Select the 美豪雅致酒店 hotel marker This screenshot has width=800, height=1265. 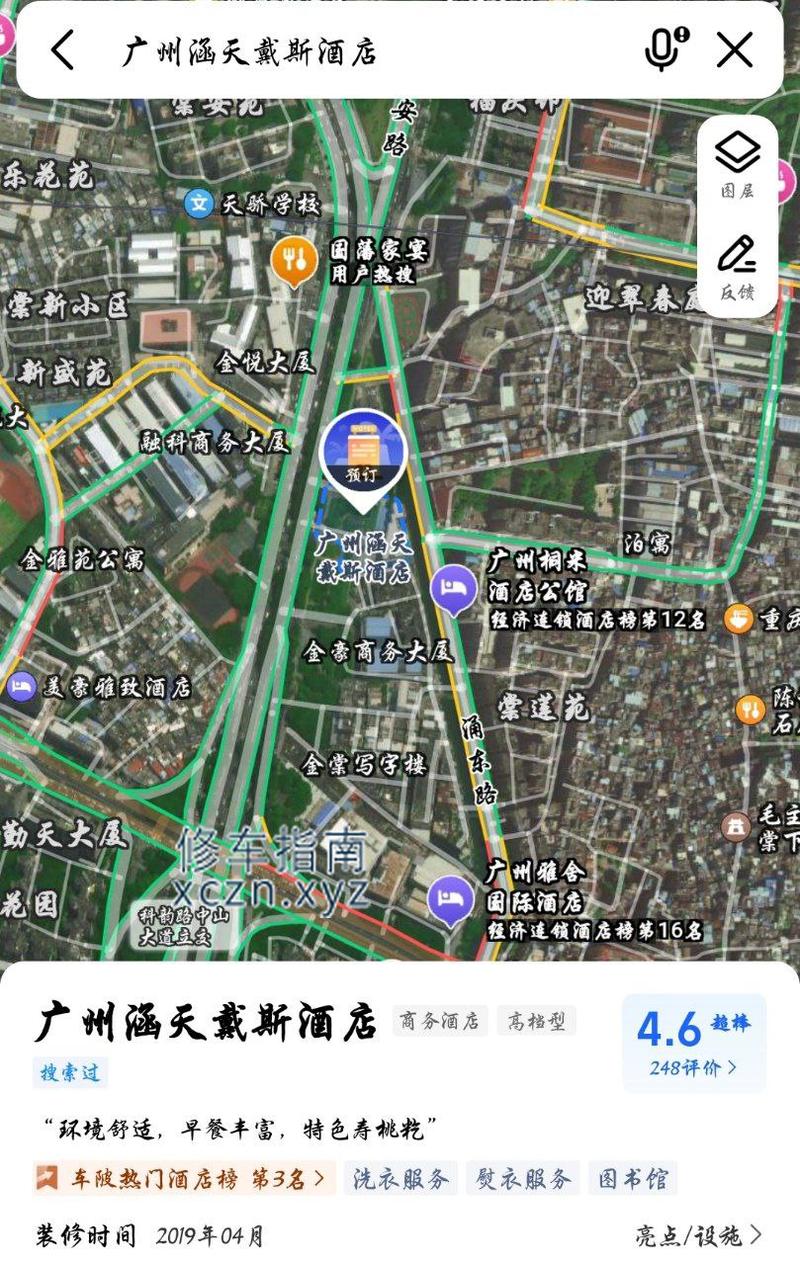click(x=21, y=687)
